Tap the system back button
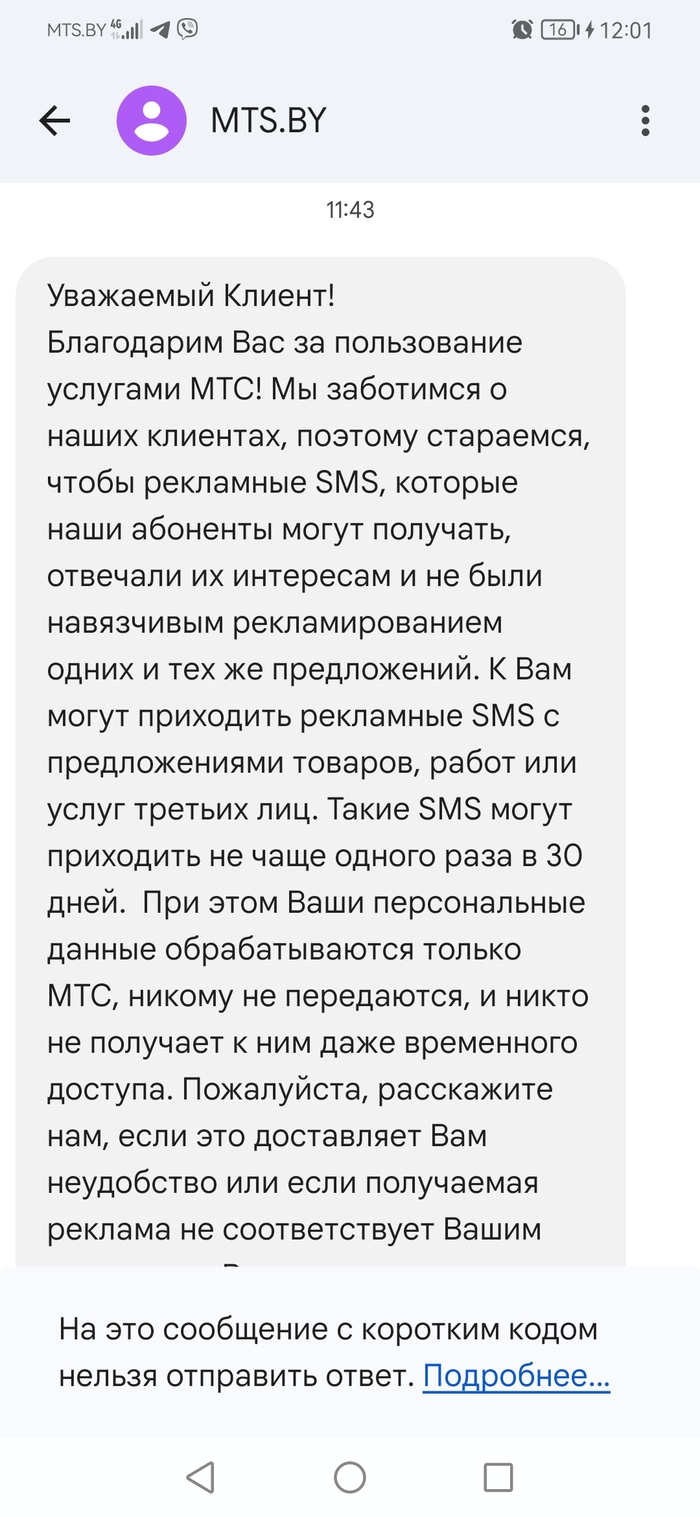Screen dimensions: 700x1517 pos(201,1476)
